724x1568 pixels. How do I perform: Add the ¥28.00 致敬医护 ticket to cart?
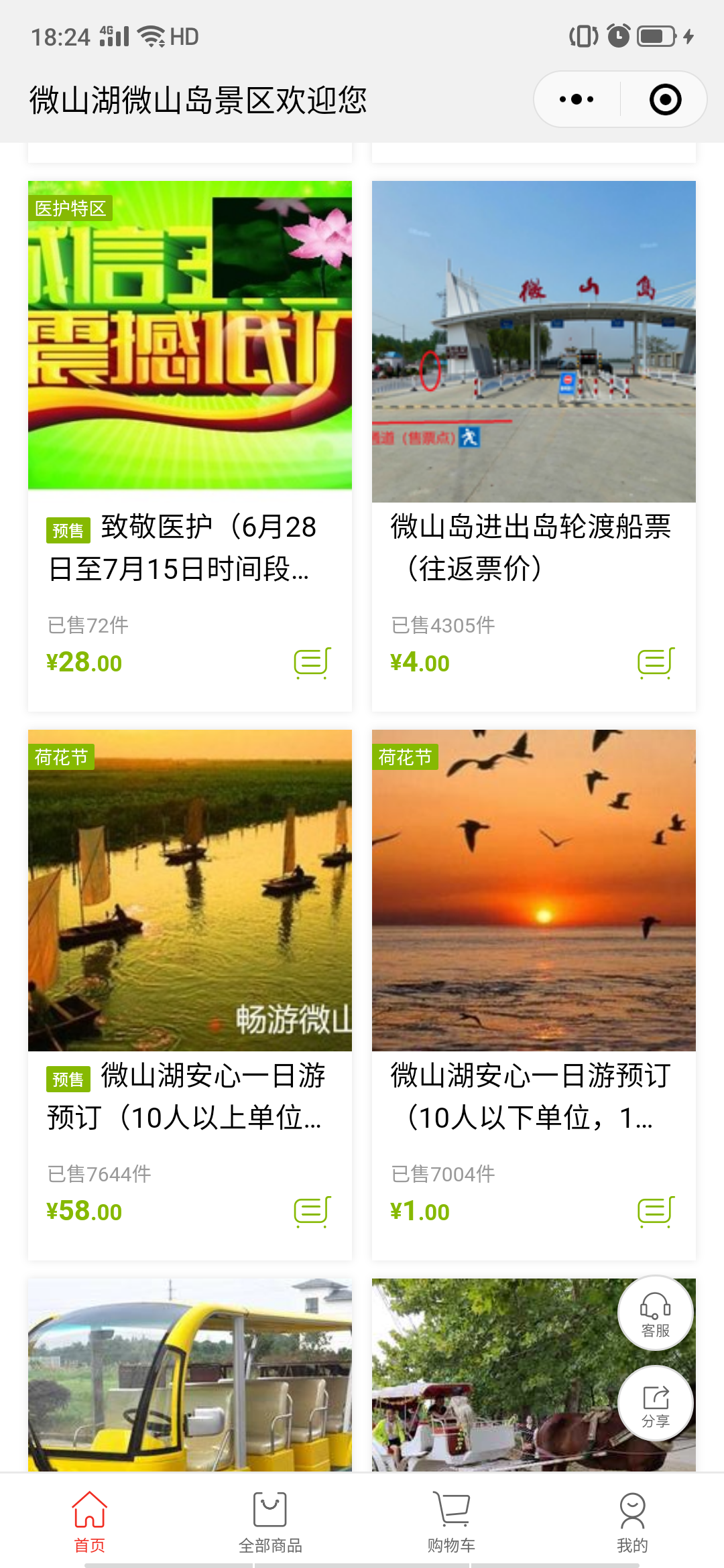coord(312,663)
